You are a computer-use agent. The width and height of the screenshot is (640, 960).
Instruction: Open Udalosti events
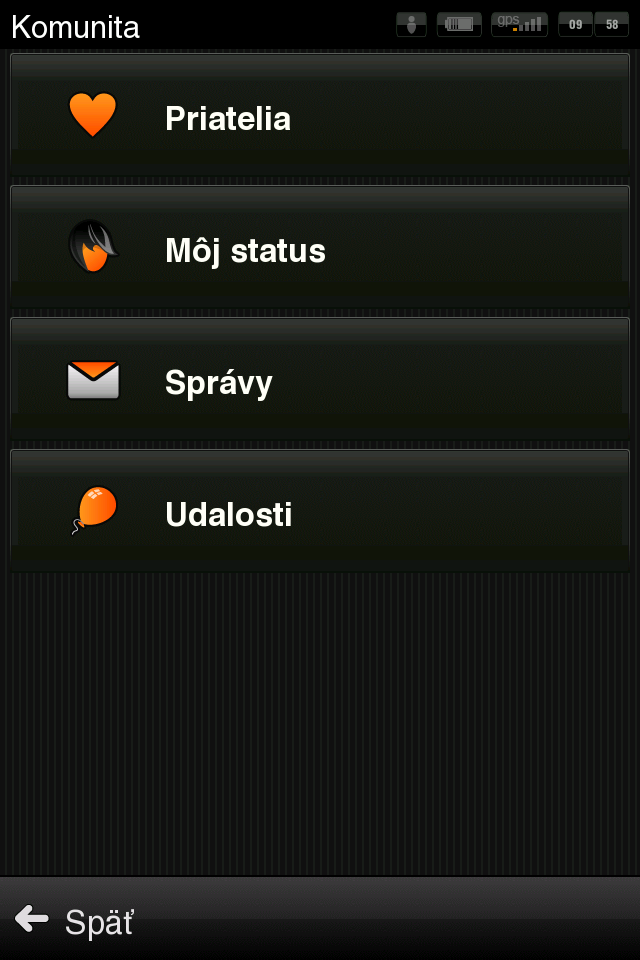[x=320, y=513]
